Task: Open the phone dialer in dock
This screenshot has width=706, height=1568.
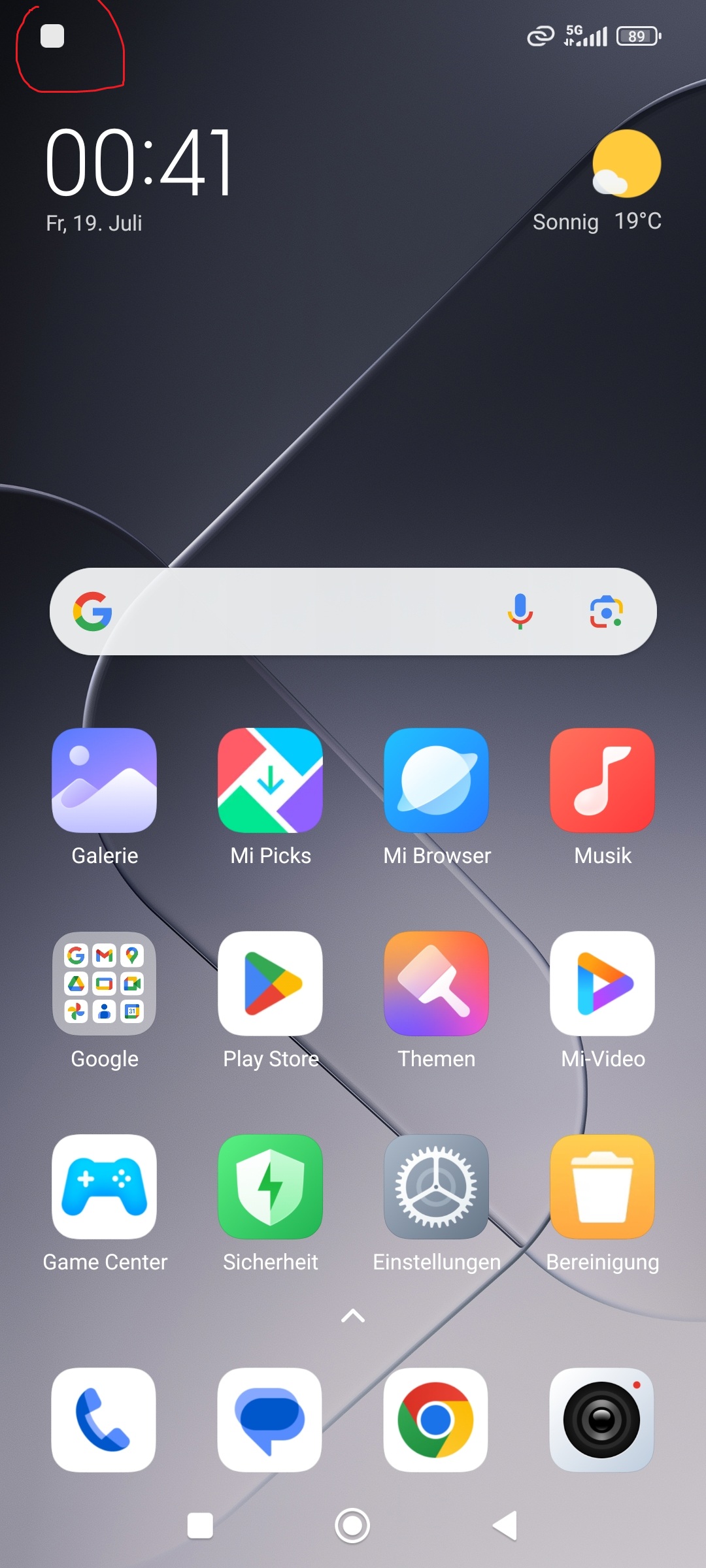Action: (103, 1420)
